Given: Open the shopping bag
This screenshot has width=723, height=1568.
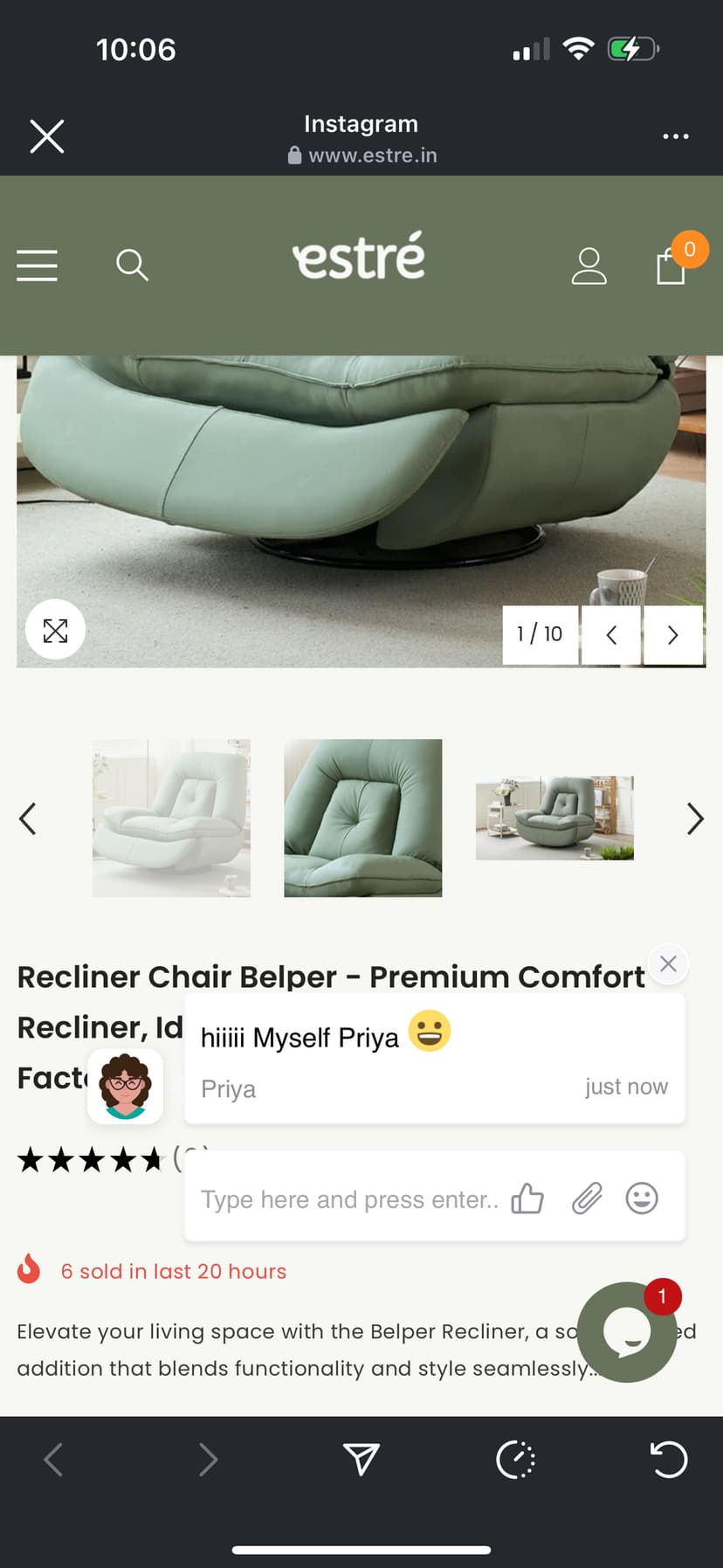Looking at the screenshot, I should (671, 266).
